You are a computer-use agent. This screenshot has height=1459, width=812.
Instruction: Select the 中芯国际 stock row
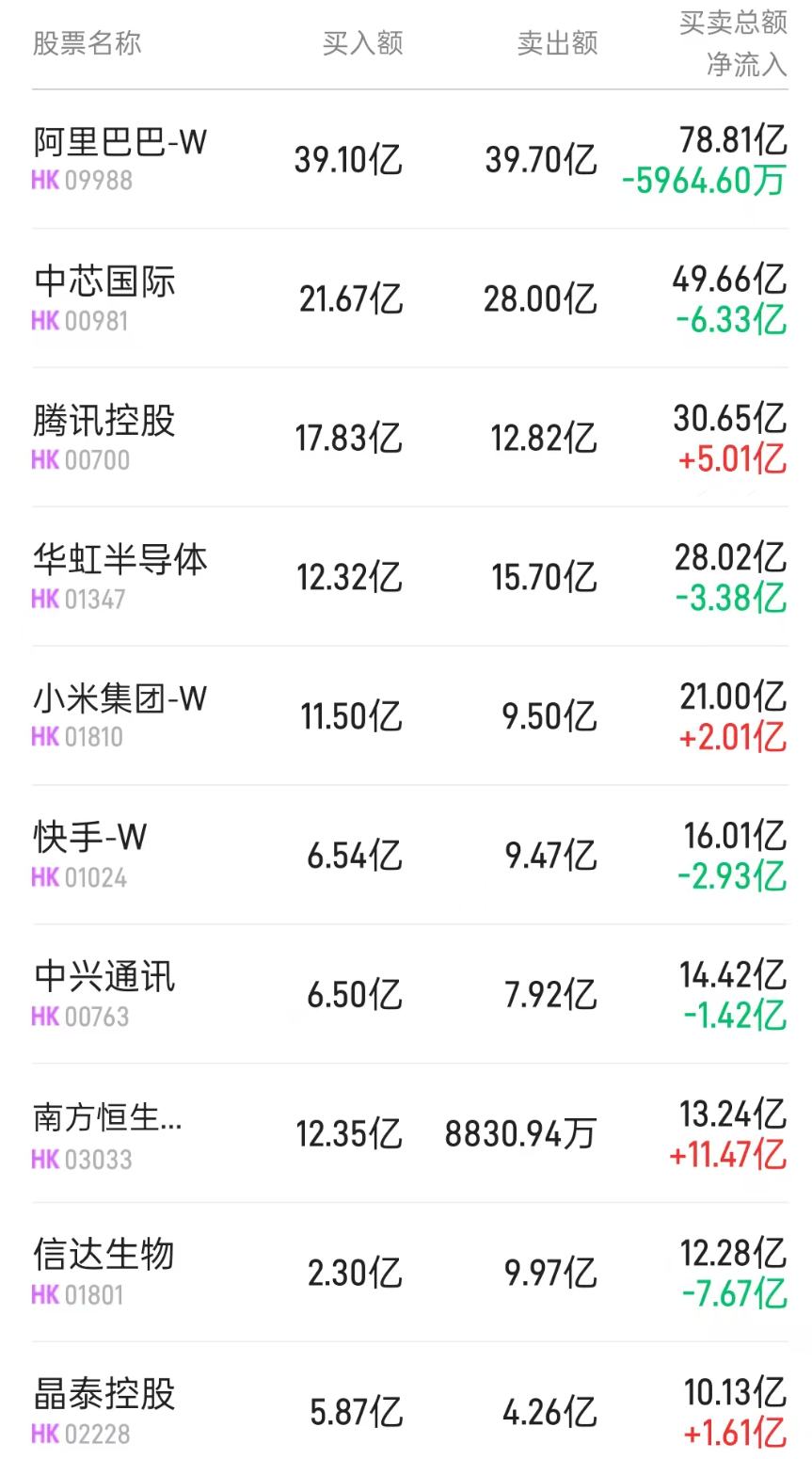point(103,282)
